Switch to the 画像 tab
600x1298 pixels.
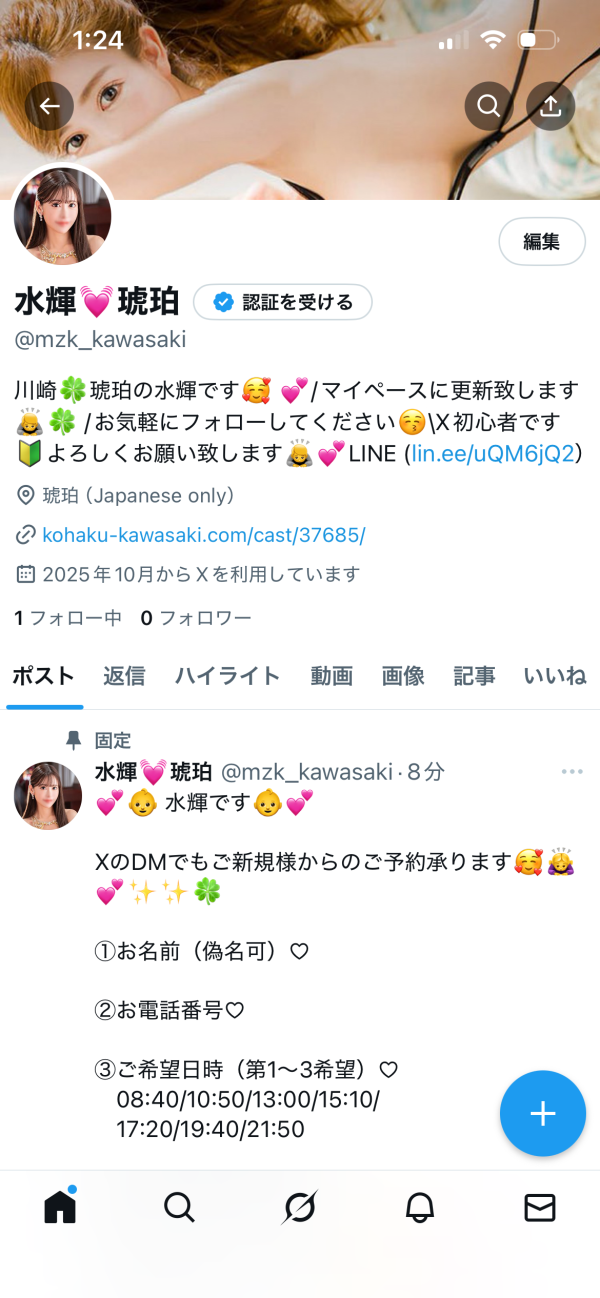(x=403, y=676)
